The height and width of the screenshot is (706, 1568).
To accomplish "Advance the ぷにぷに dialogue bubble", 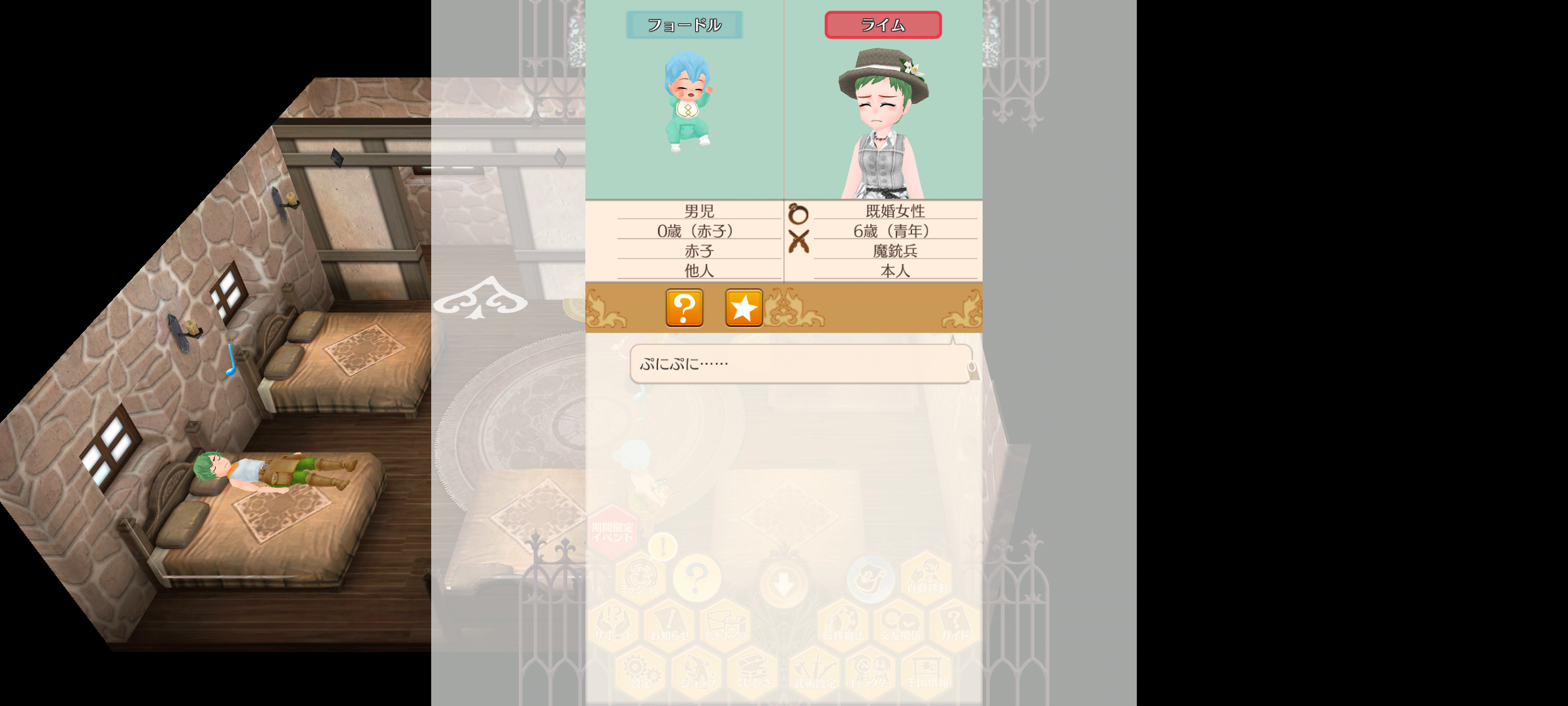I will (x=801, y=364).
